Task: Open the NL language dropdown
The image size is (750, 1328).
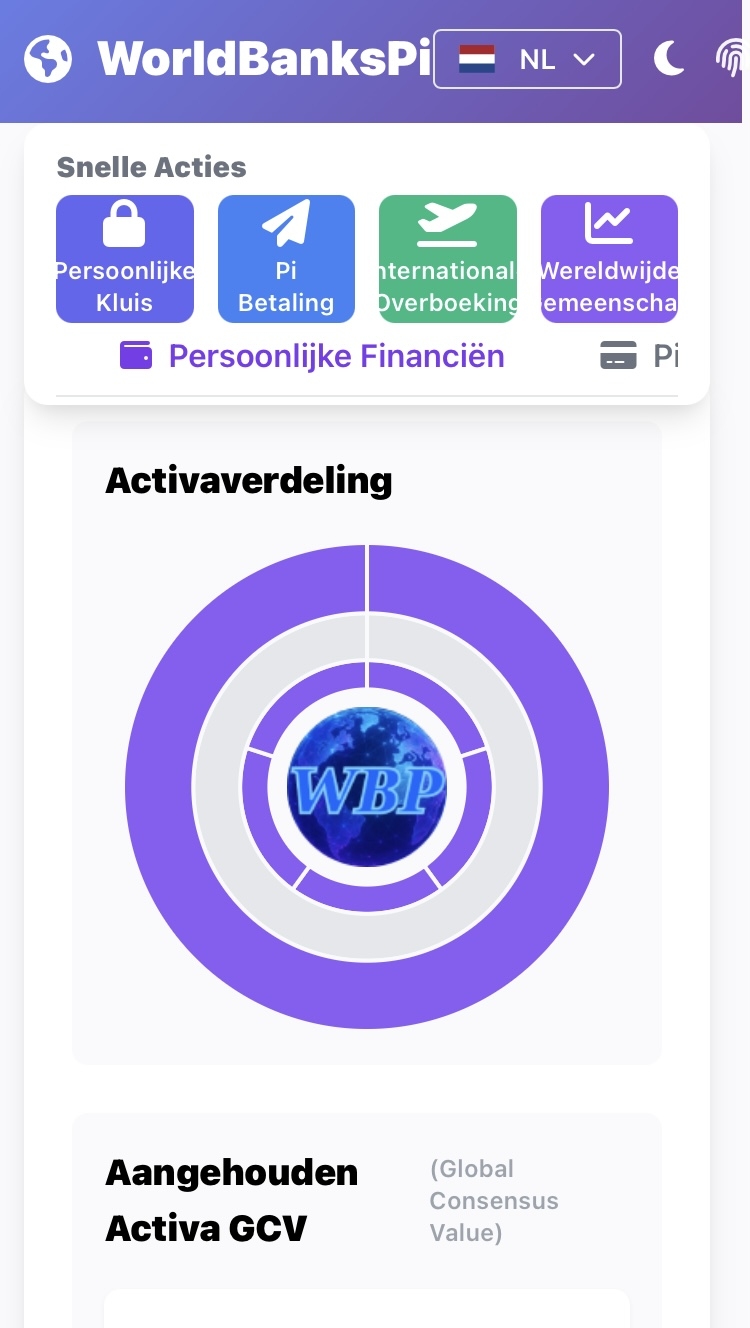Action: (527, 59)
